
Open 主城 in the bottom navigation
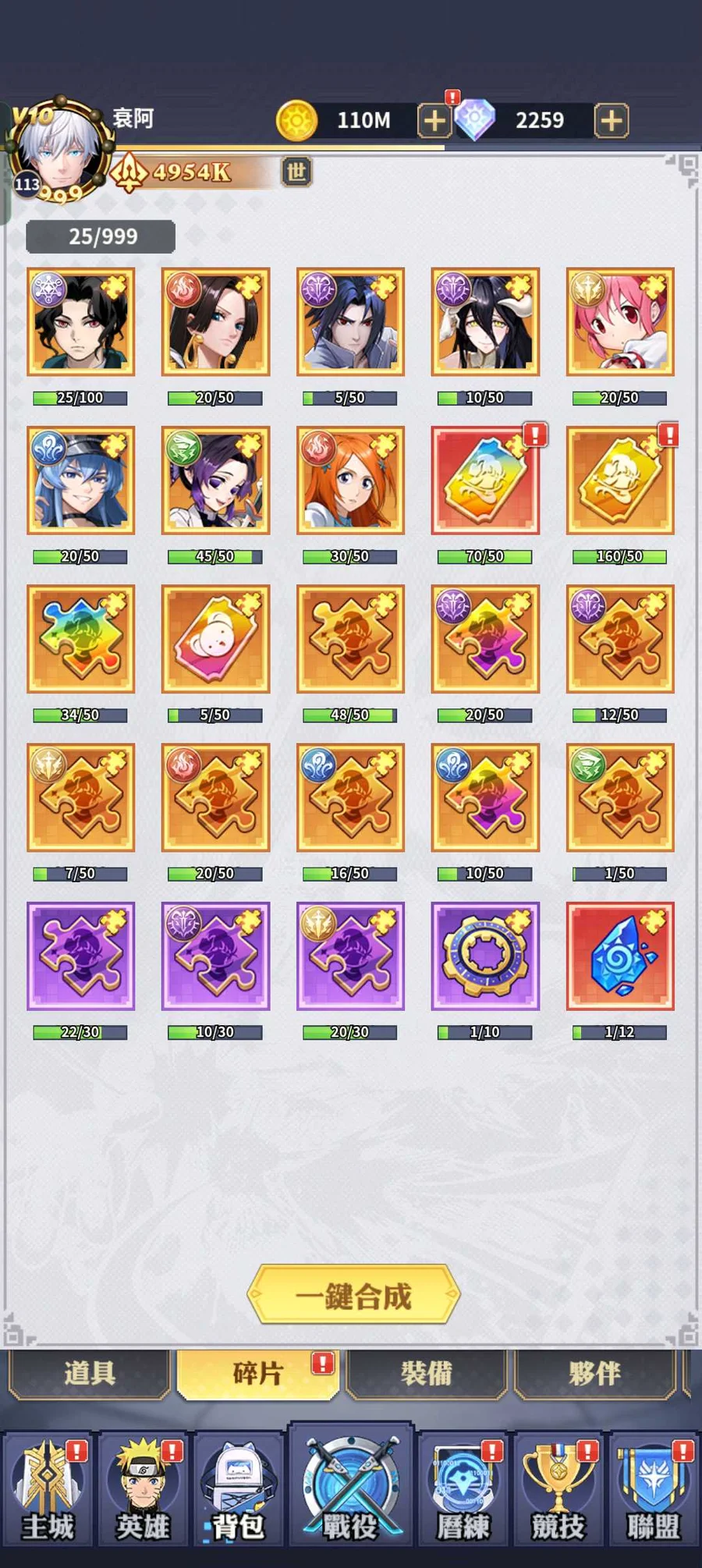pos(48,1491)
